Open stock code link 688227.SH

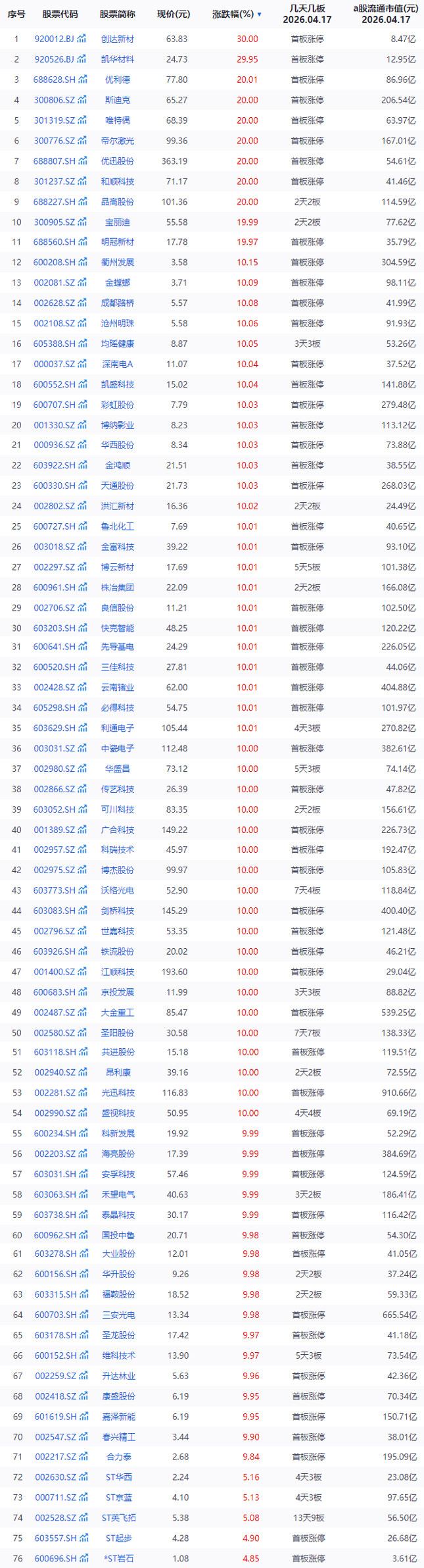(x=54, y=202)
